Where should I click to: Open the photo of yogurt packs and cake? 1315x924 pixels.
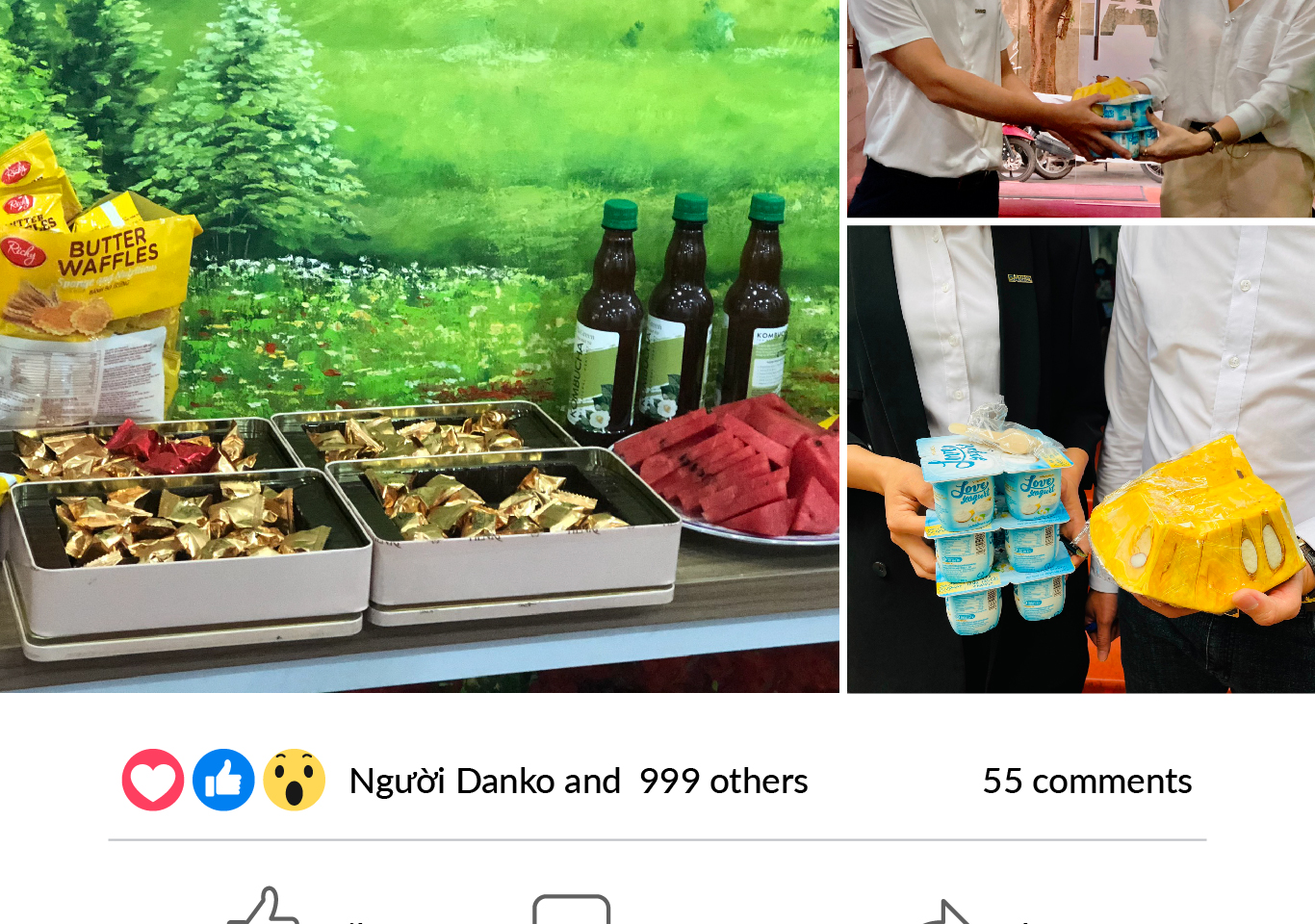pyautogui.click(x=1080, y=460)
